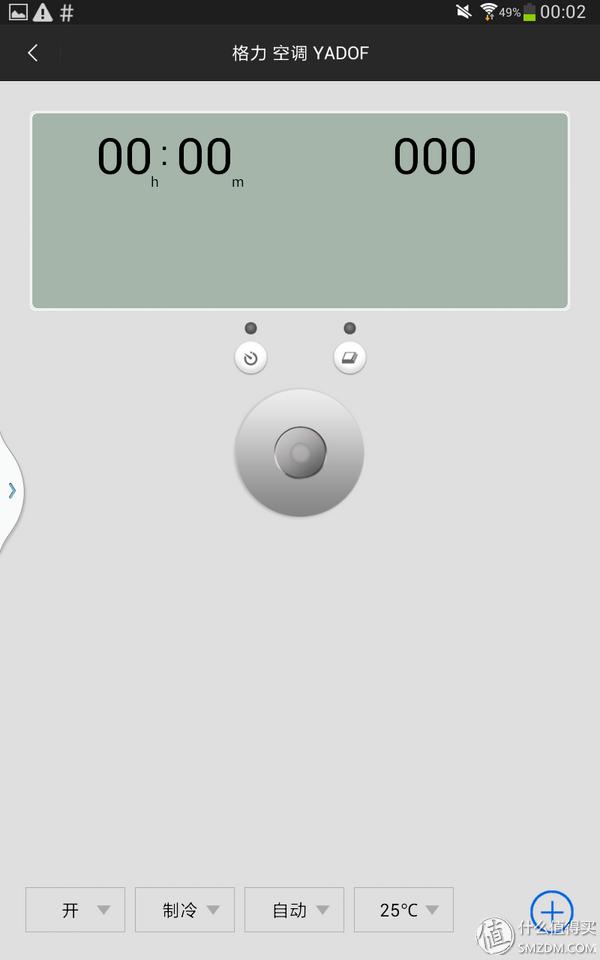Open the 开 power dropdown
Screen dimensions: 600x960
76,910
